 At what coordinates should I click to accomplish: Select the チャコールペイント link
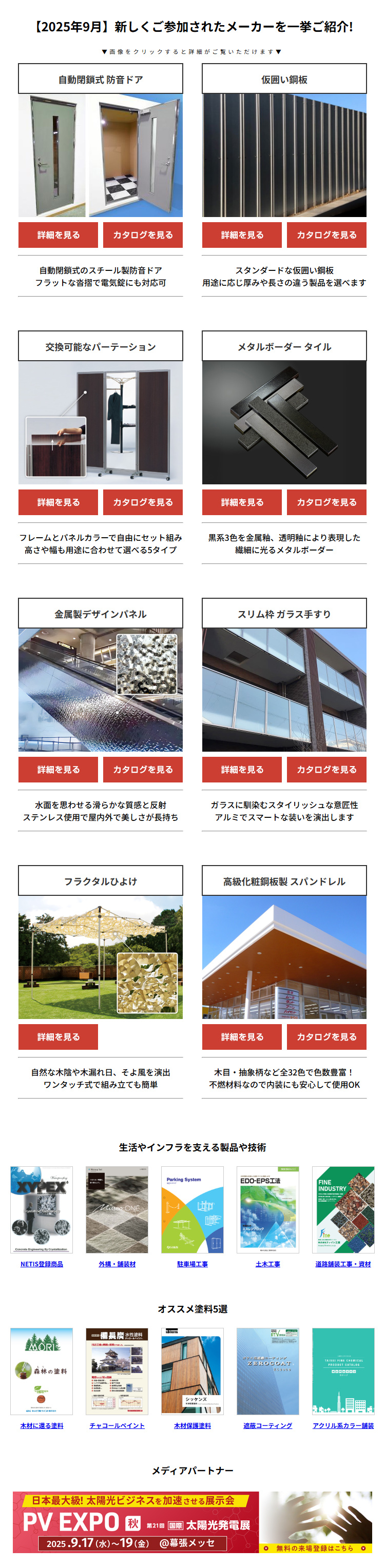[x=117, y=1425]
